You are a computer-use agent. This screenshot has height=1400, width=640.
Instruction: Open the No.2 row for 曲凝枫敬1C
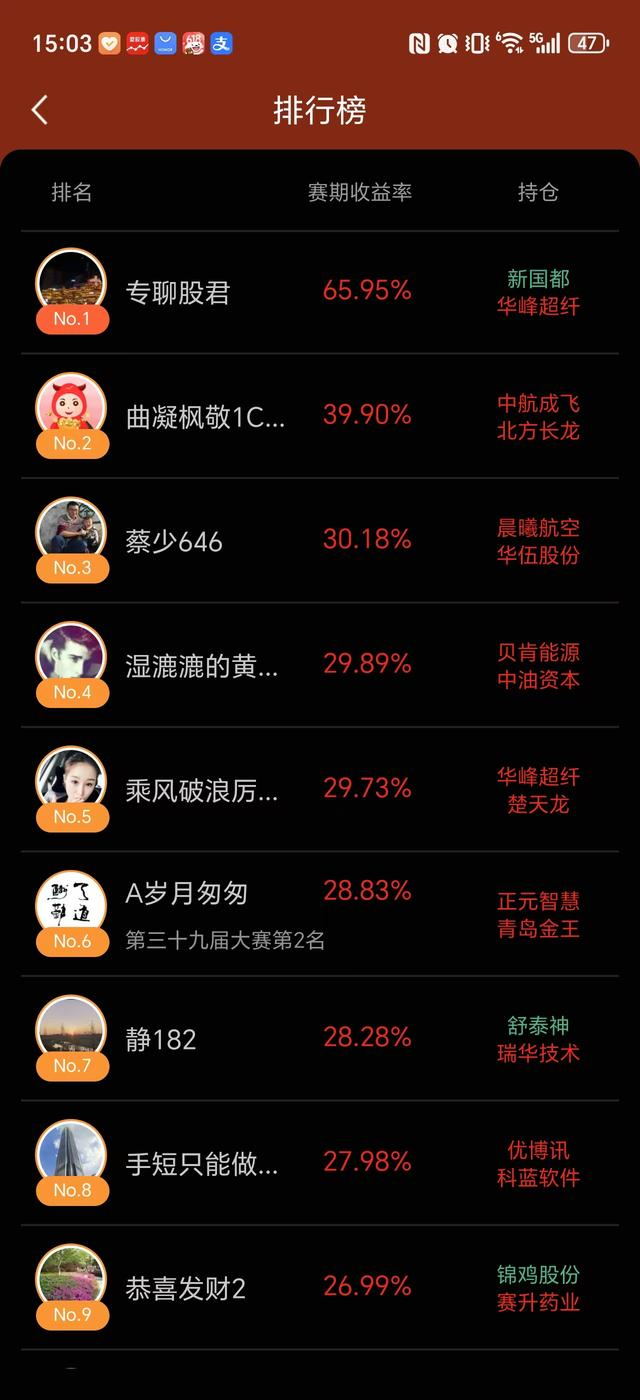point(205,417)
